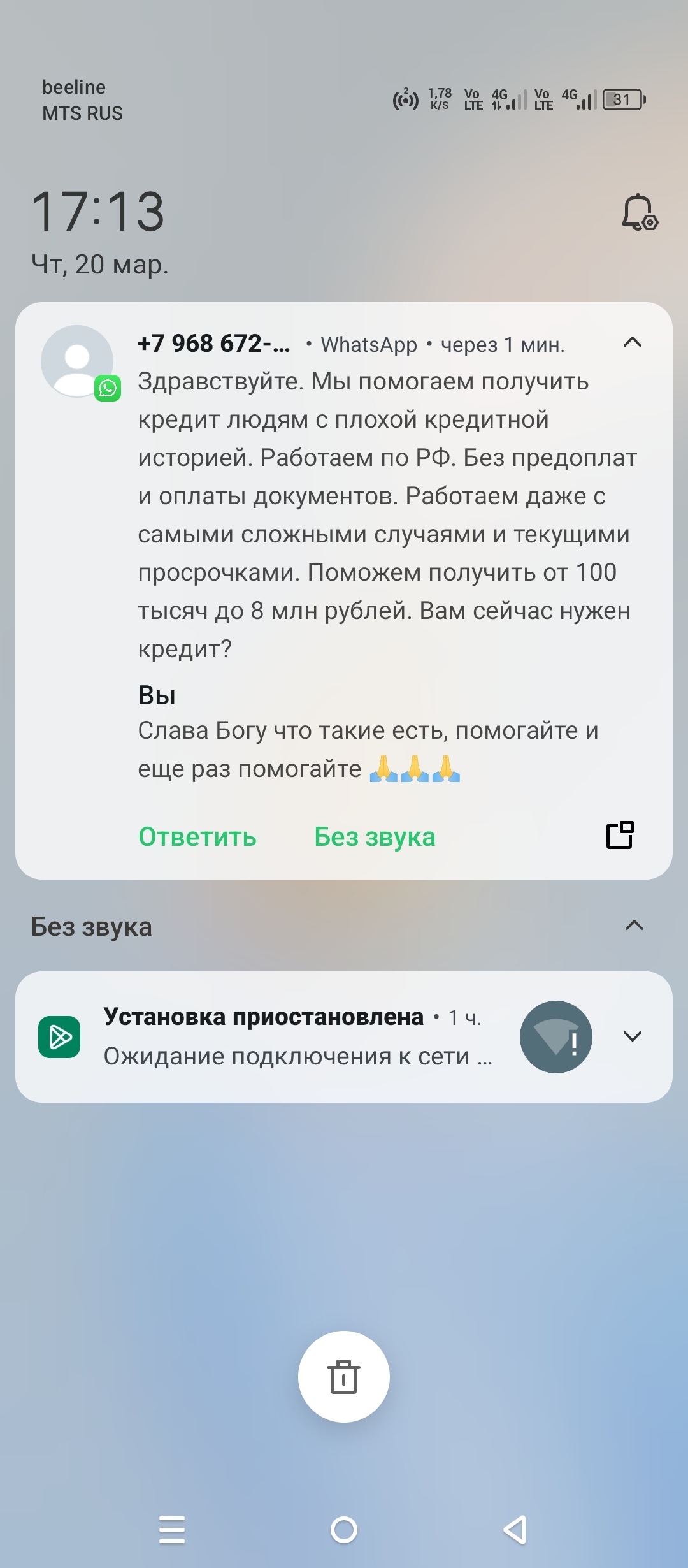Viewport: 688px width, 1568px height.
Task: Open notification settings bell icon
Action: [x=639, y=212]
